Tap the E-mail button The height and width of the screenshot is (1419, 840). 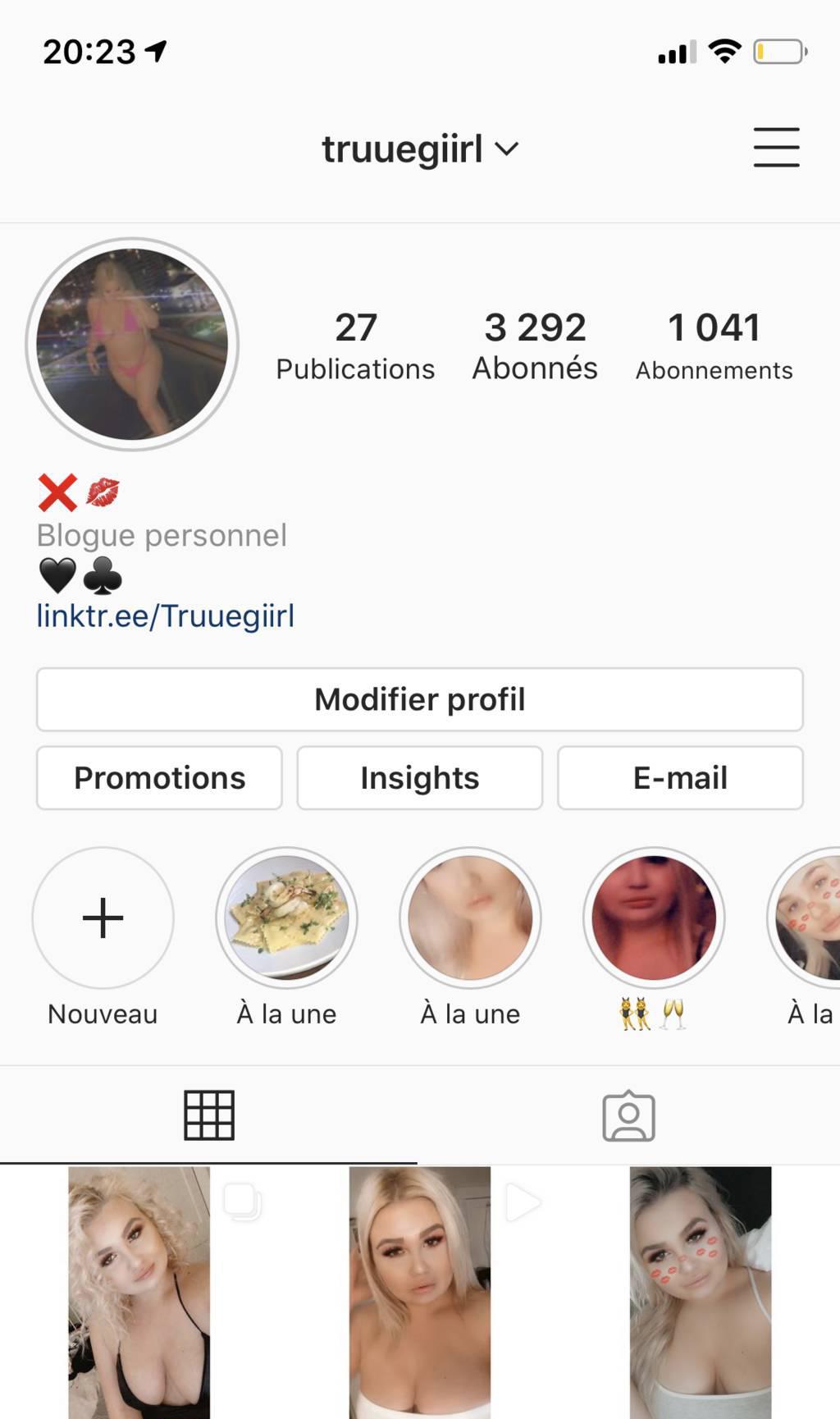pos(680,777)
